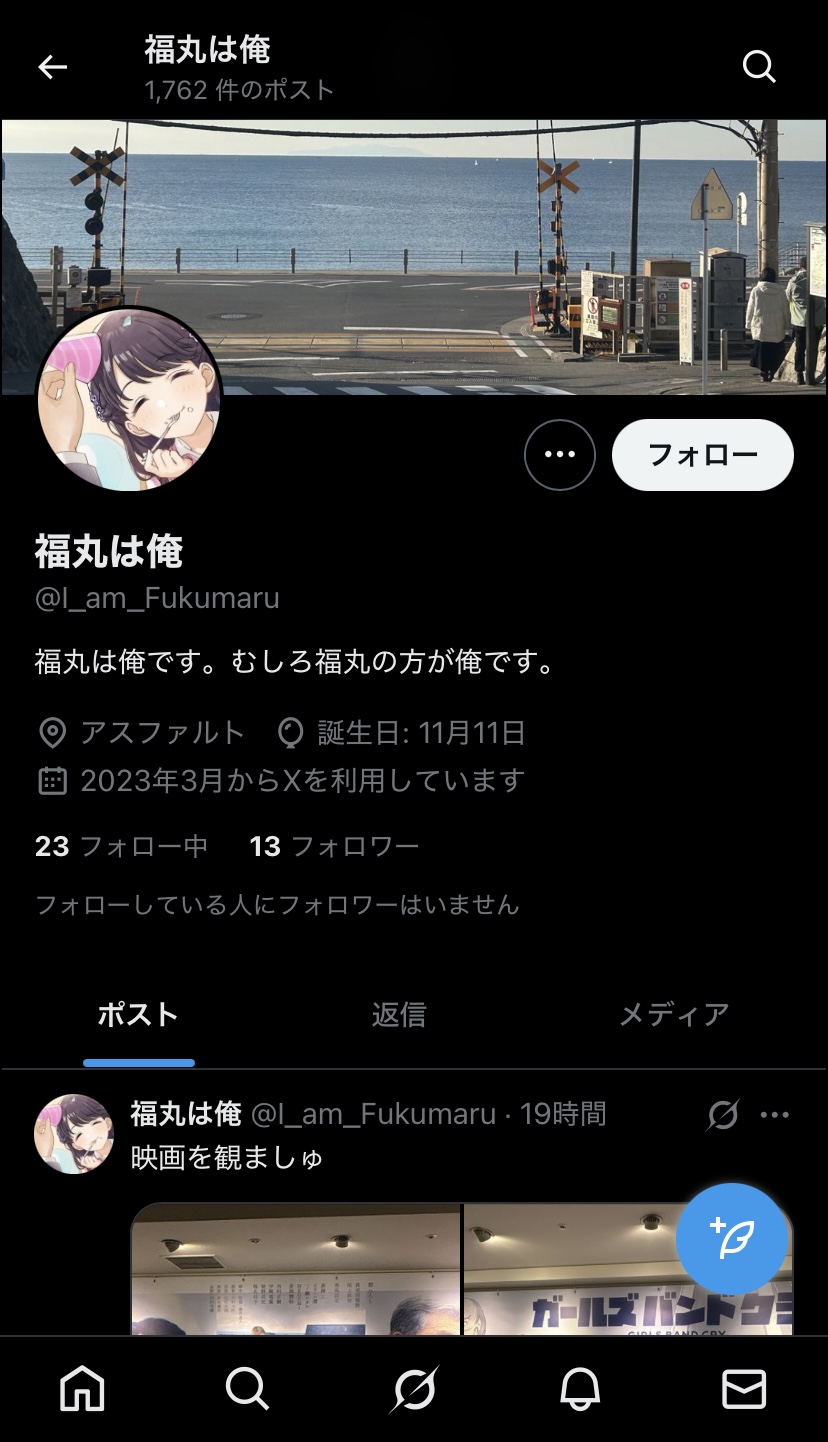The width and height of the screenshot is (828, 1442).
Task: Open the Grok icon on the 映画を観ましゅ post
Action: click(x=722, y=1114)
